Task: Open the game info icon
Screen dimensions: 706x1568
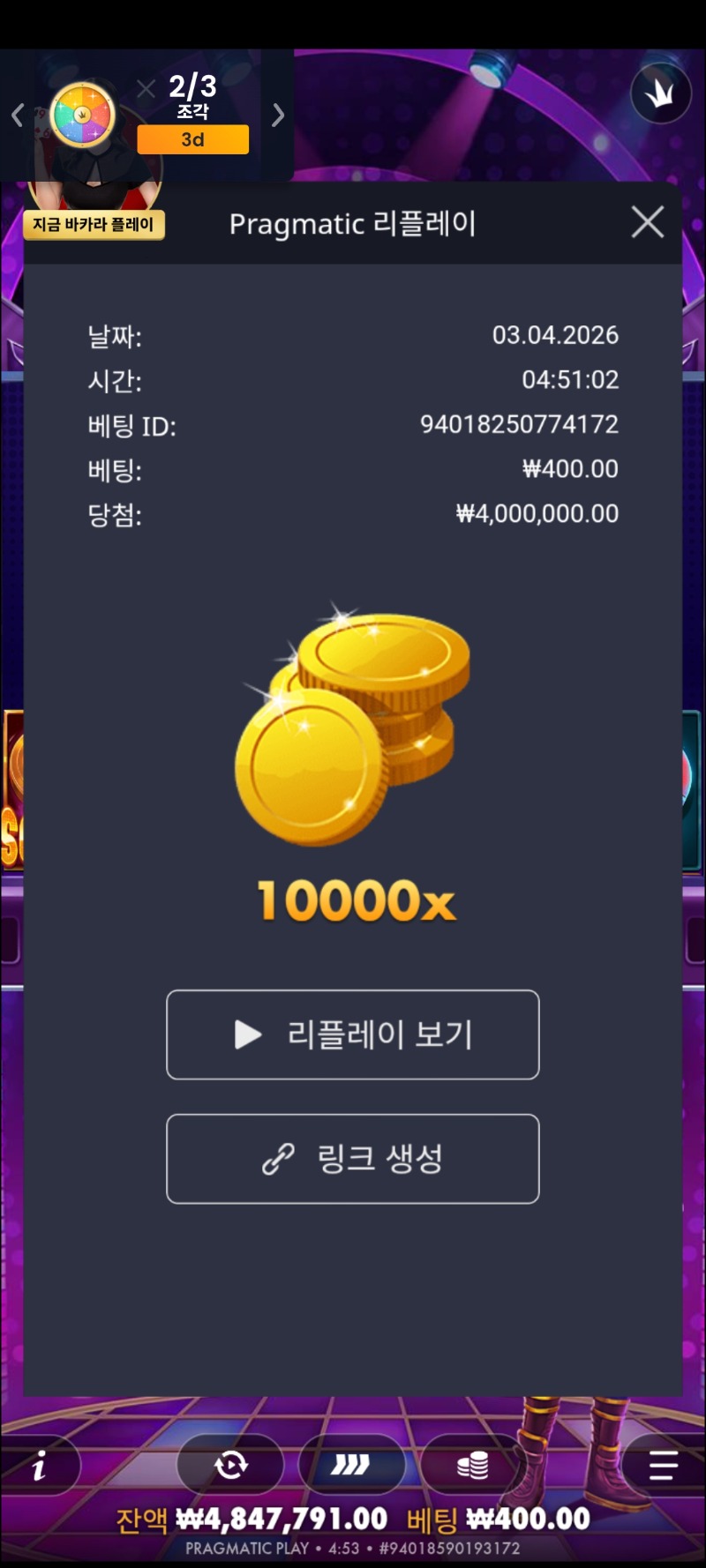Action: tap(40, 1467)
